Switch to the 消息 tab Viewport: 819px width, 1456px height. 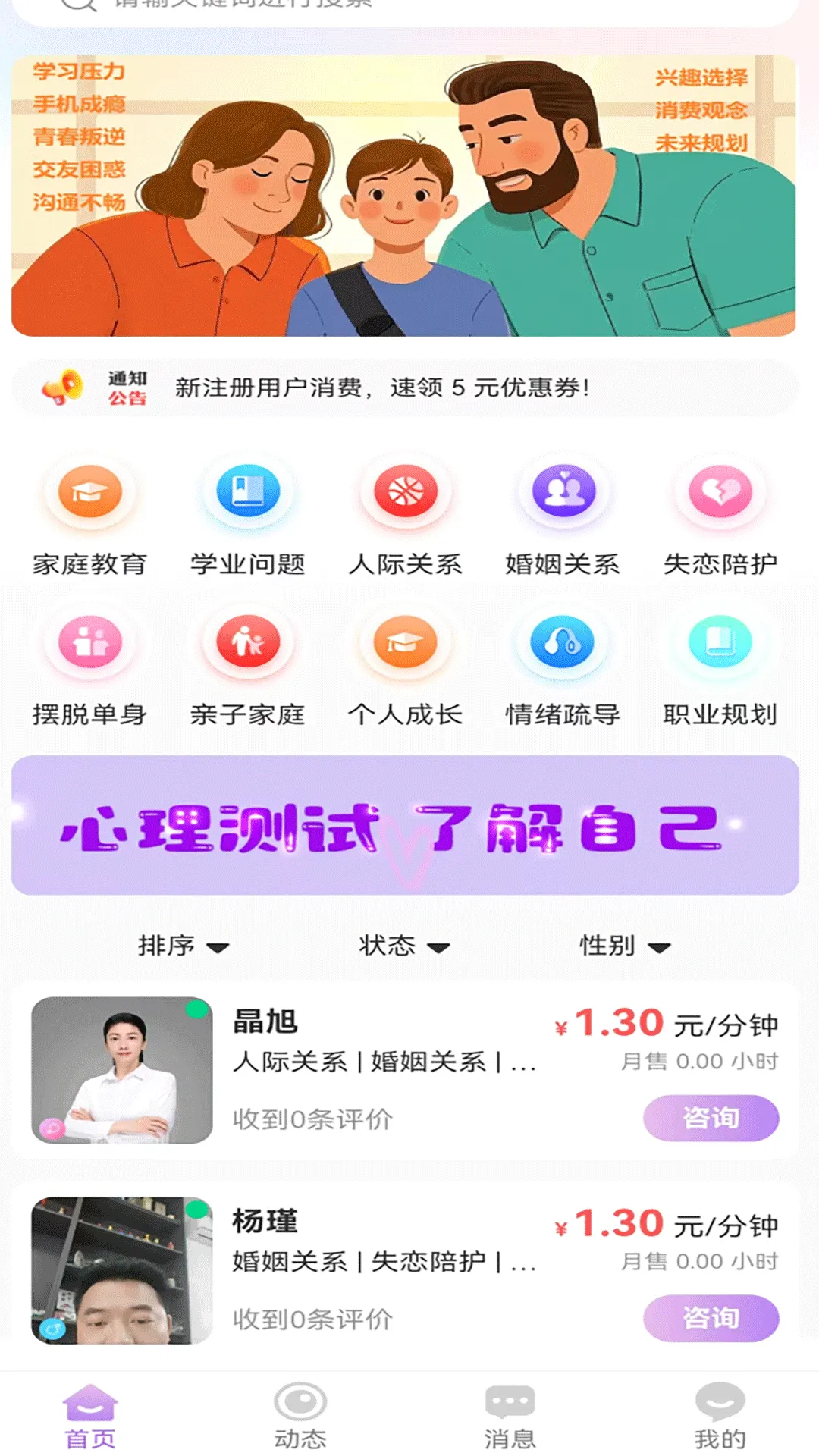pos(510,1417)
